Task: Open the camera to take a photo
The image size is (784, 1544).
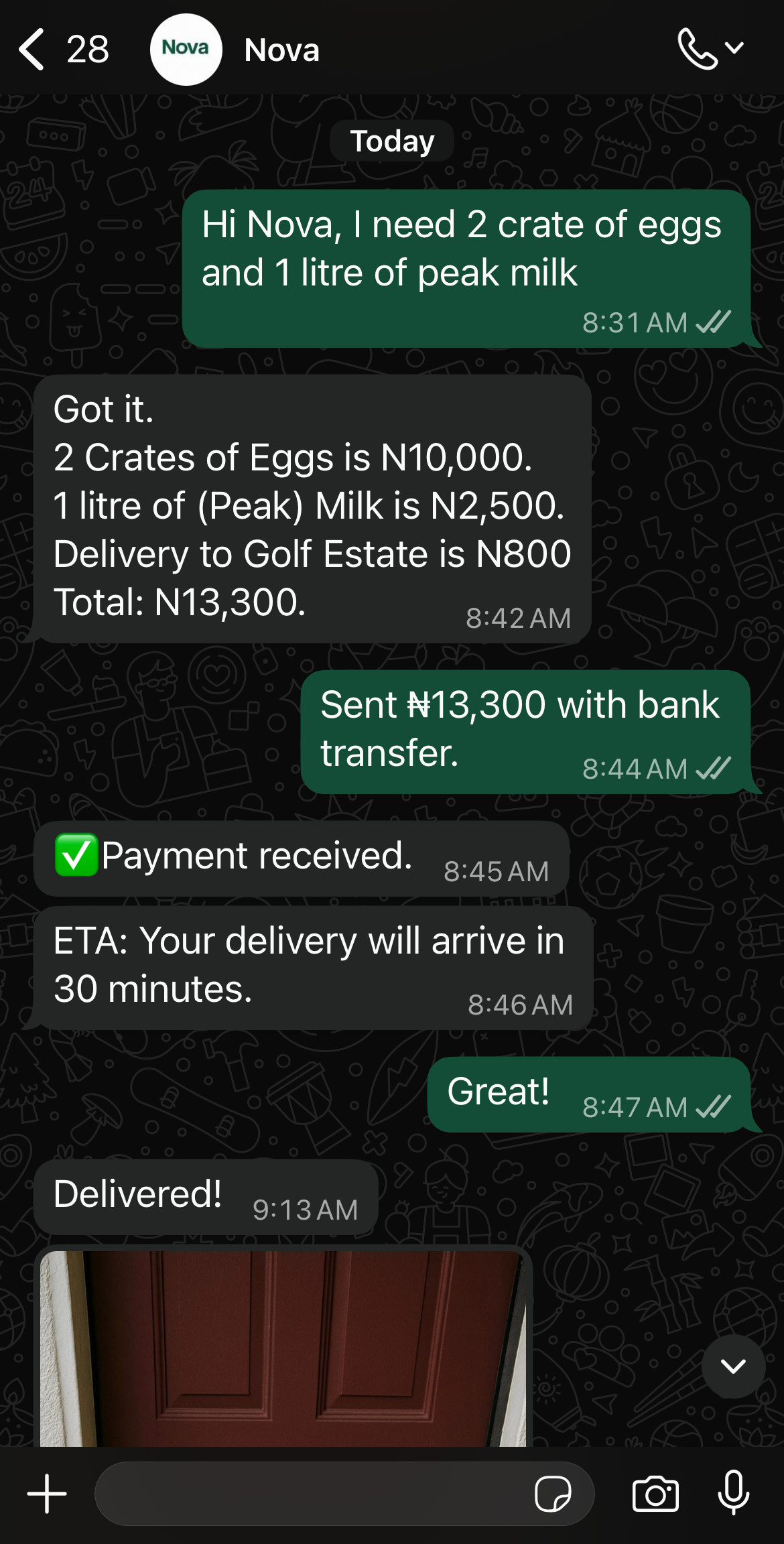Action: tap(655, 1494)
